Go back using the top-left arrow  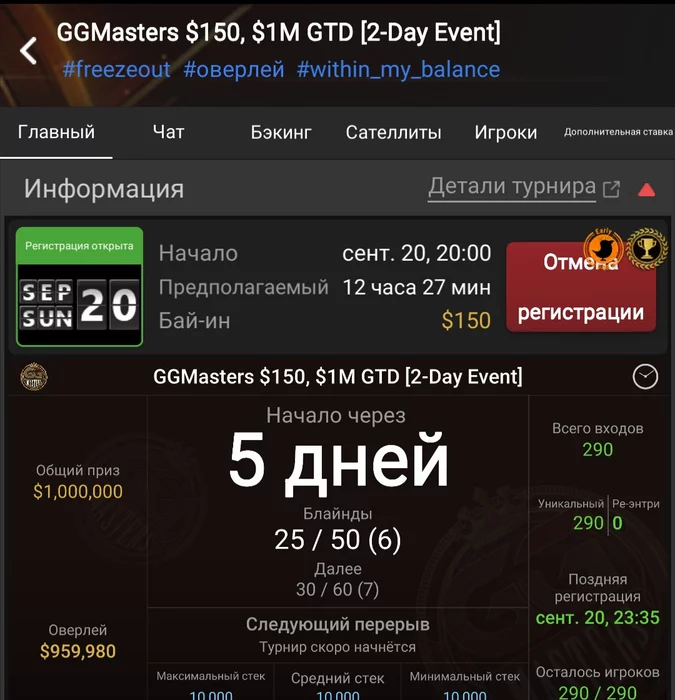28,50
